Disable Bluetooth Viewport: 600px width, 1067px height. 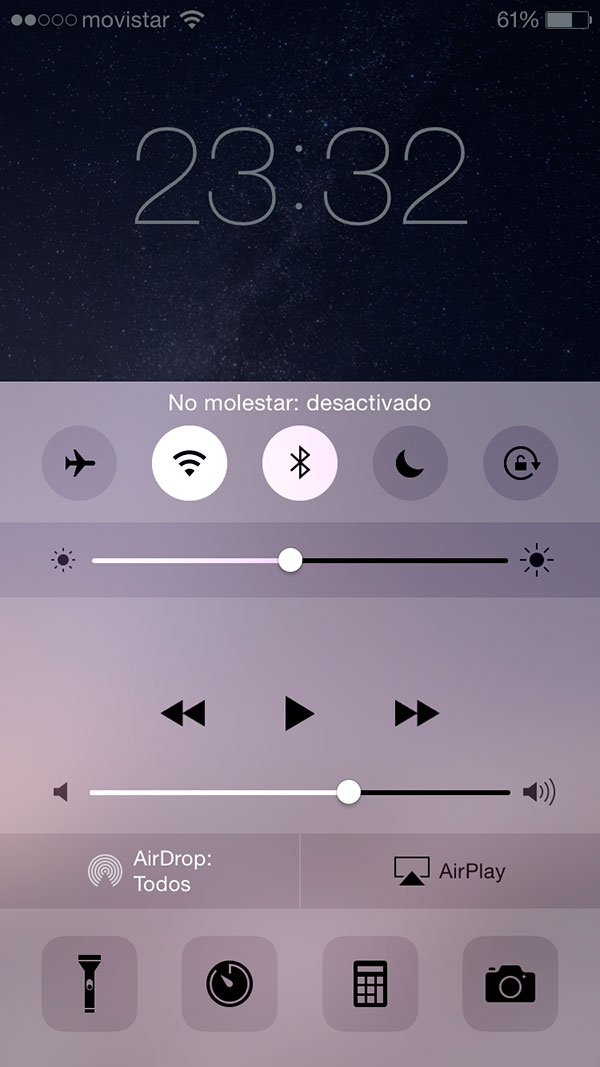(x=300, y=463)
